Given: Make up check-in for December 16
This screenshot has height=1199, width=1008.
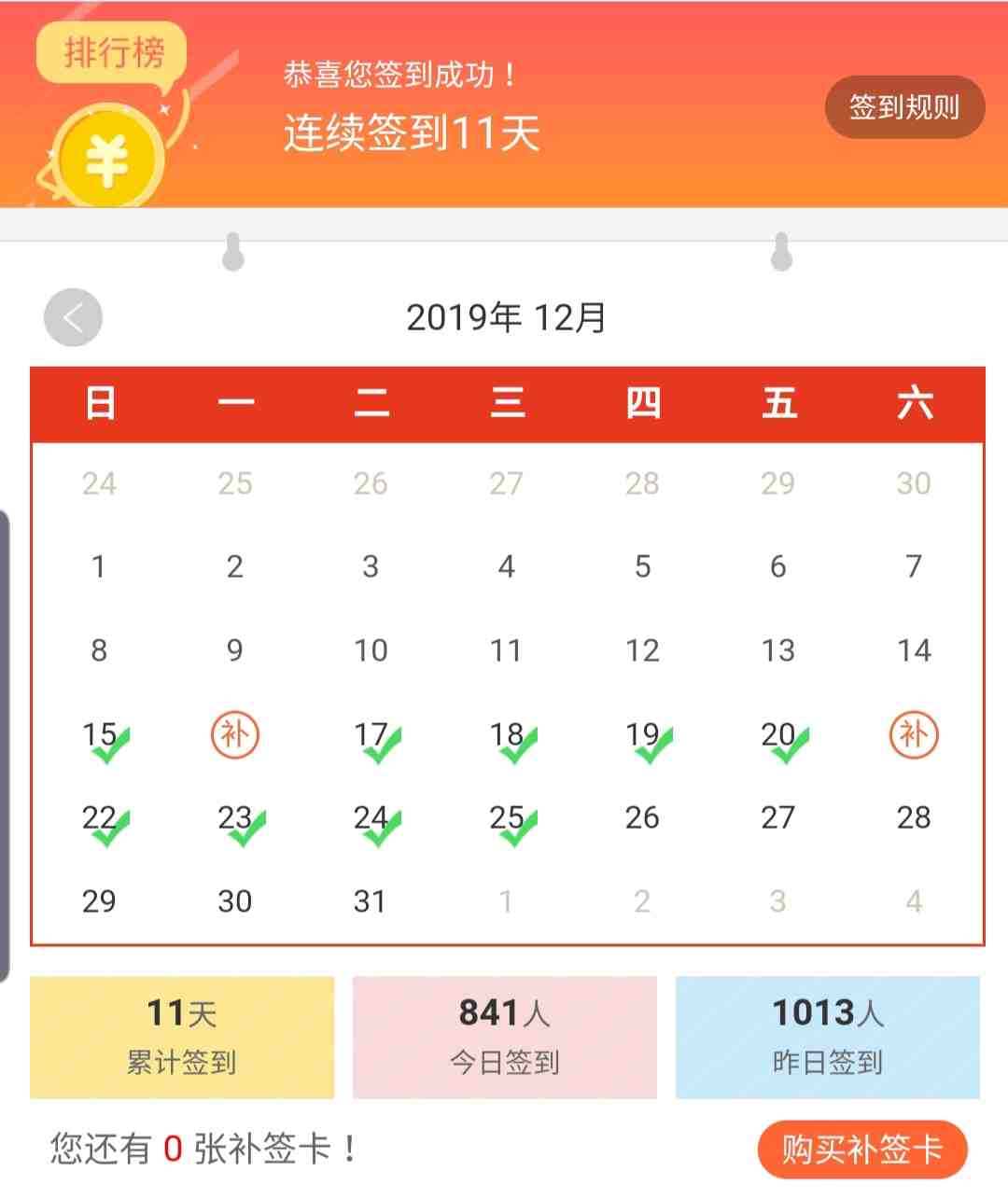Looking at the screenshot, I should pos(234,734).
